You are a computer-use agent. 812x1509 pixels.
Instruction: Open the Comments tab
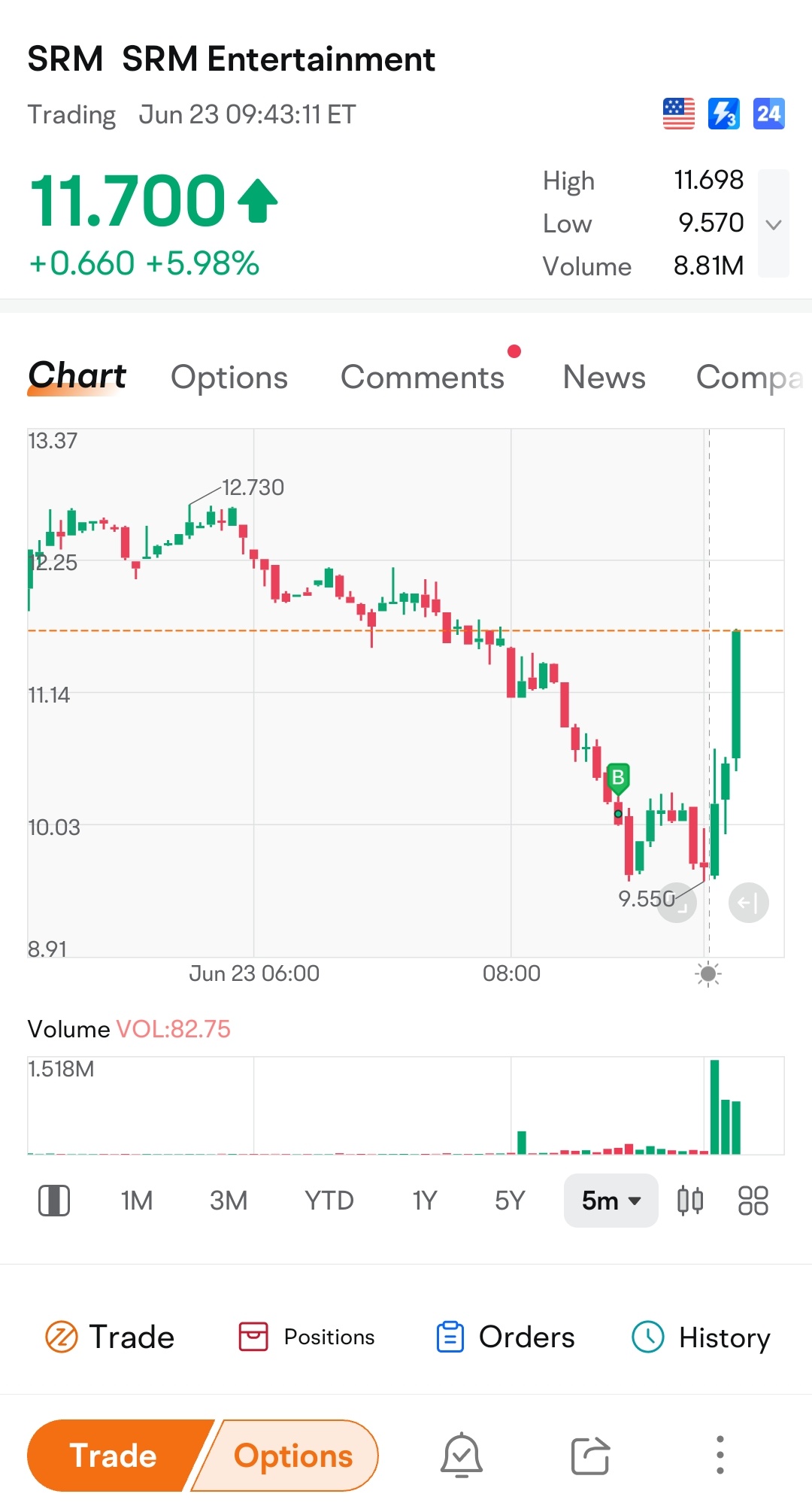tap(423, 377)
